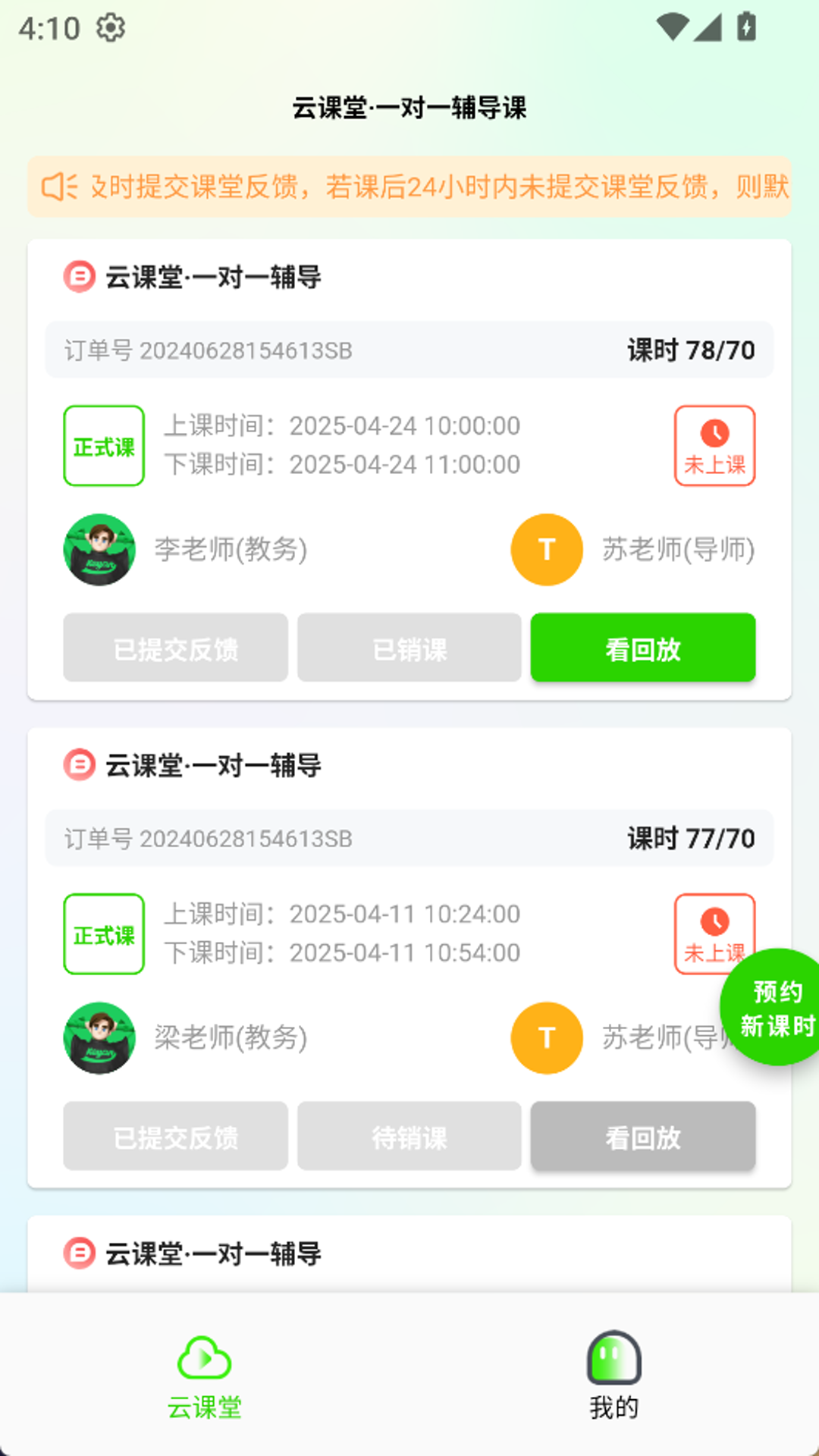Tap 李老师's avatar photo
819x1456 pixels.
tap(99, 550)
